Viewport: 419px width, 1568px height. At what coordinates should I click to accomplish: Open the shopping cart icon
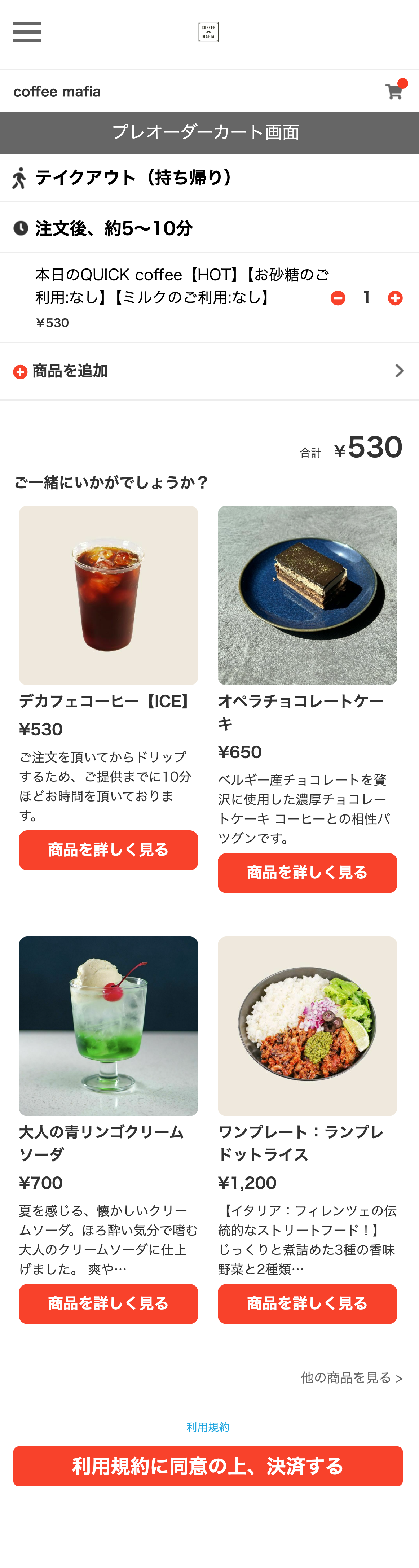pos(394,91)
